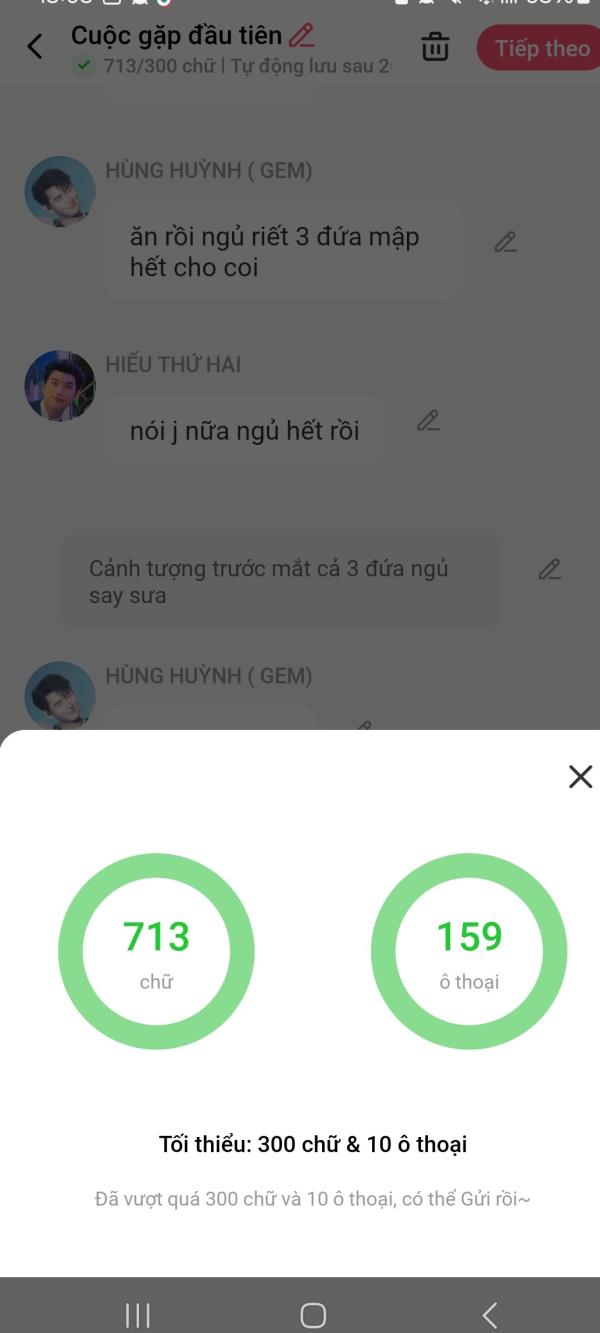Edit the title Cuộc gặp đầu tiên
The image size is (600, 1333).
coord(301,36)
